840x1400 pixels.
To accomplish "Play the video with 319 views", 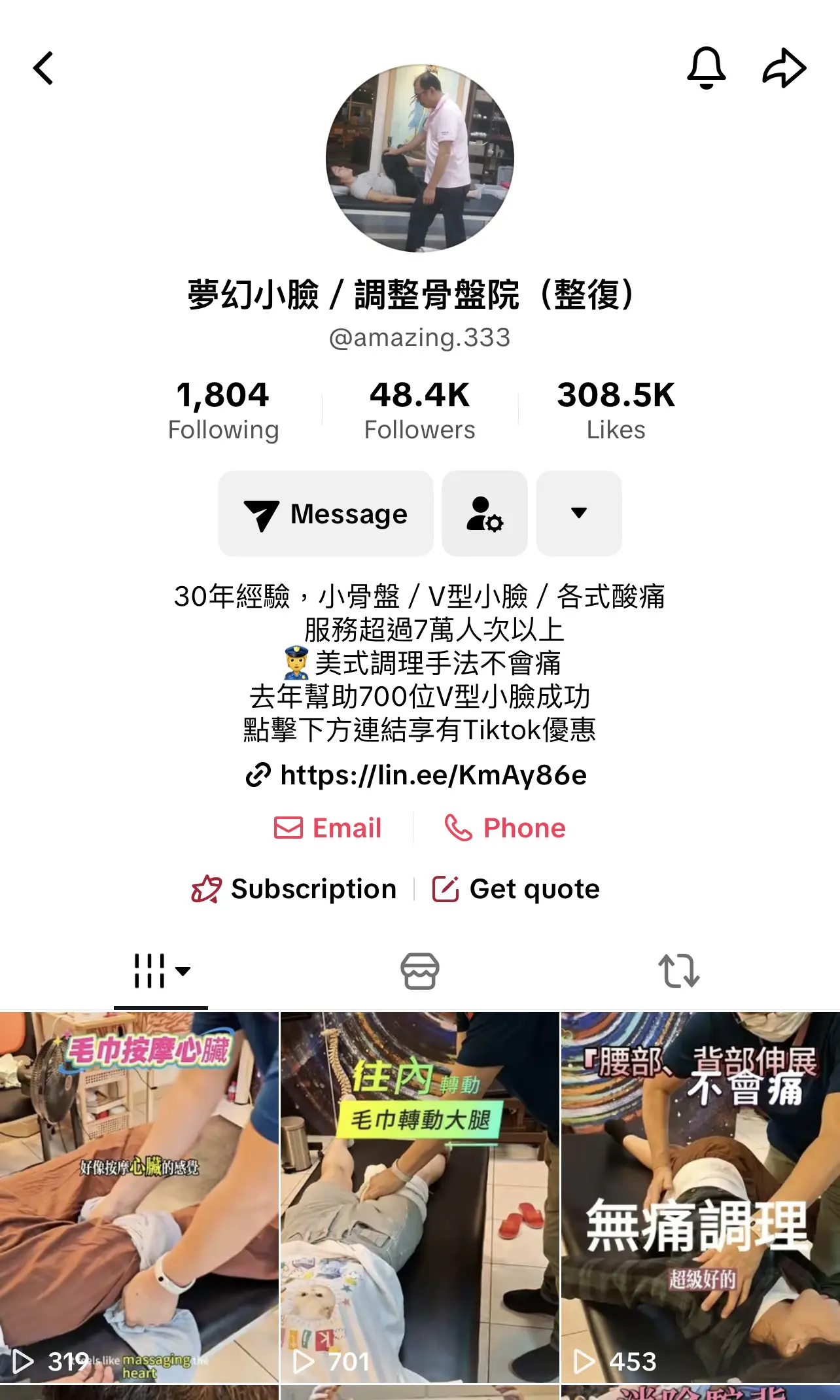I will click(139, 1197).
